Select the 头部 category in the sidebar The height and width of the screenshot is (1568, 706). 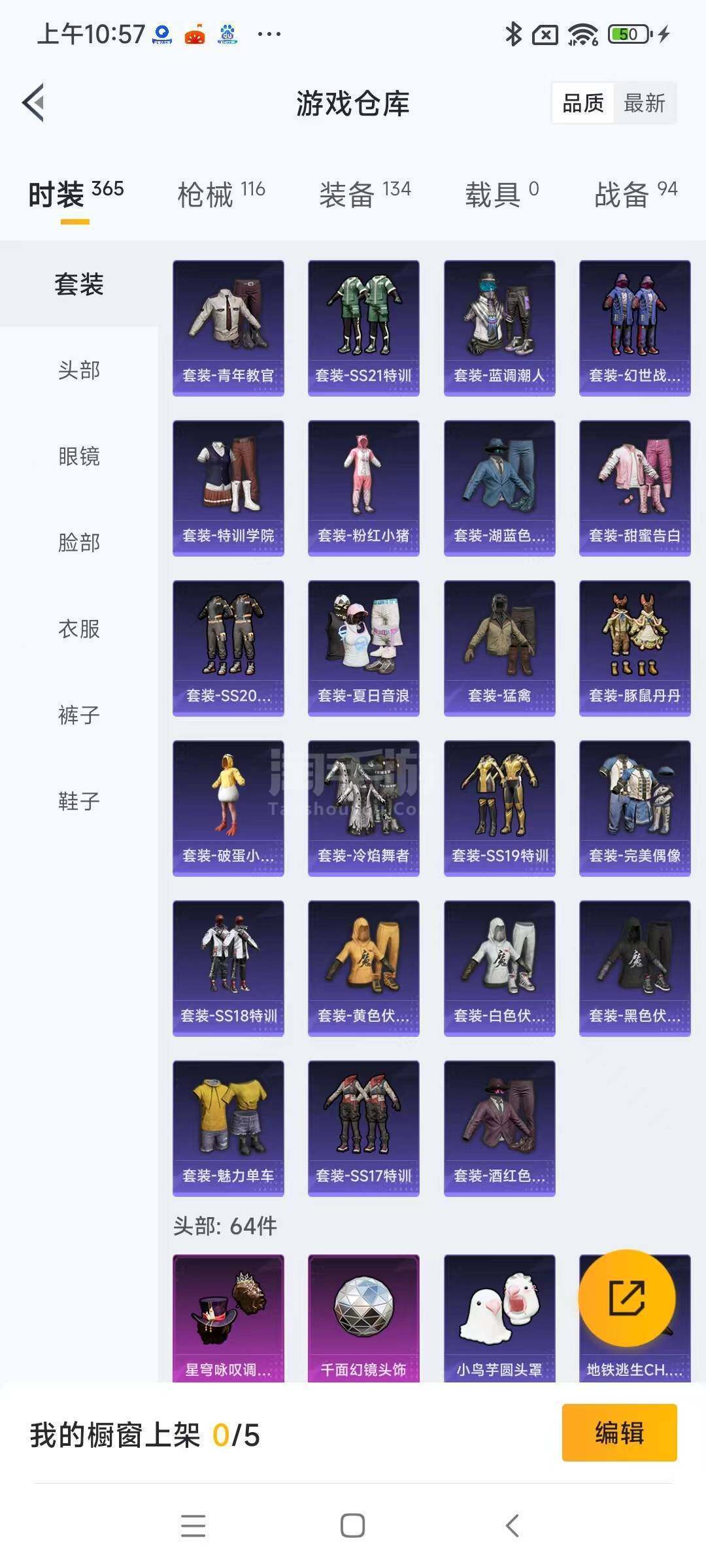[x=79, y=370]
